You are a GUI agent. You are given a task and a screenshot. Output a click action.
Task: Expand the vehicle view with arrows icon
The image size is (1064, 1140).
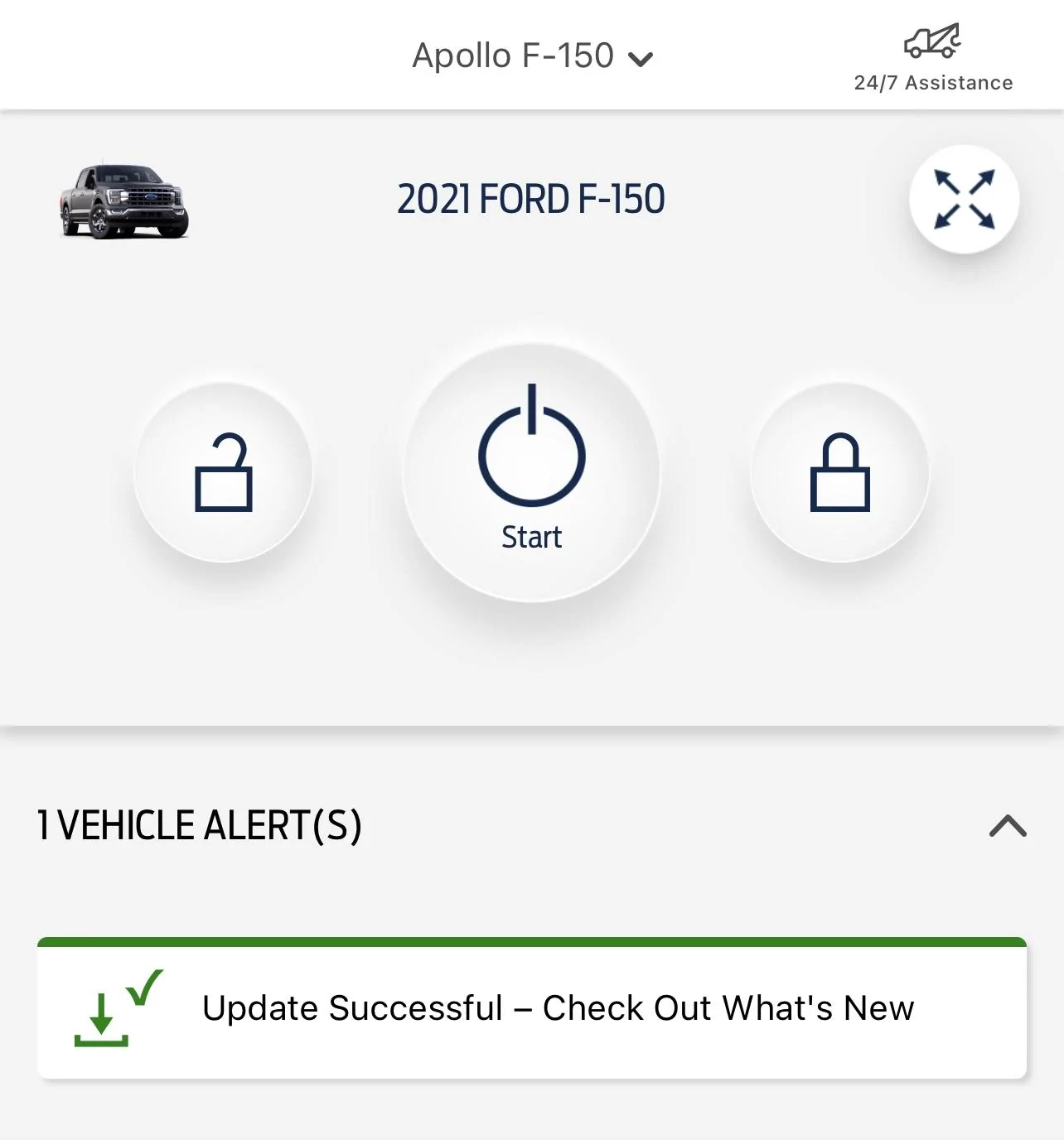pos(964,199)
